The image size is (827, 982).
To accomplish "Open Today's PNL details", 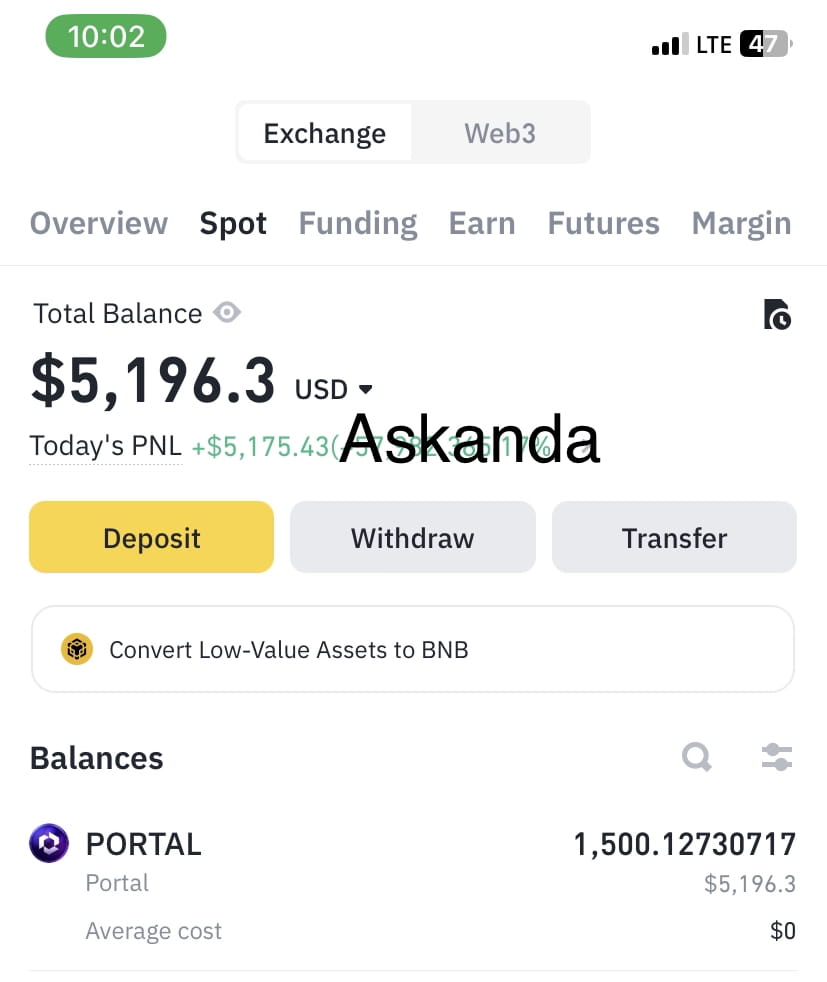I will (105, 445).
